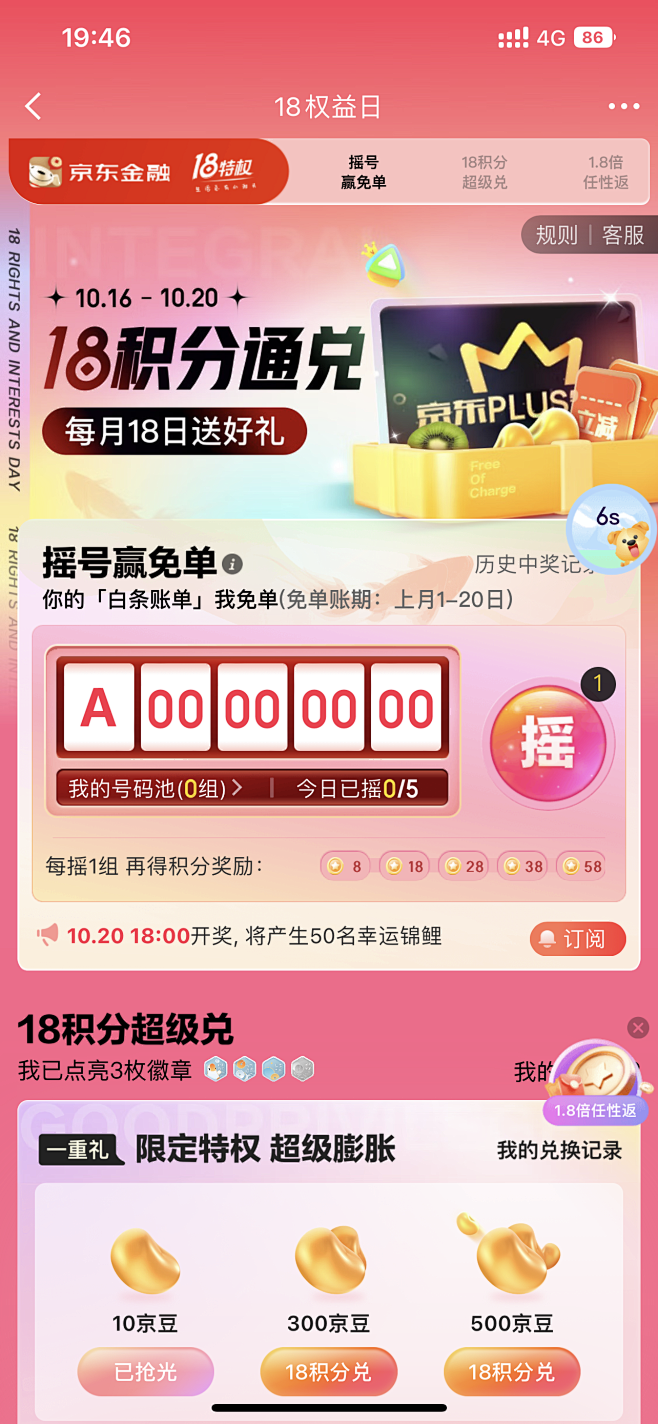Viewport: 658px width, 1424px height.
Task: Open 我的兑换记录 exchange records
Action: tap(559, 1150)
